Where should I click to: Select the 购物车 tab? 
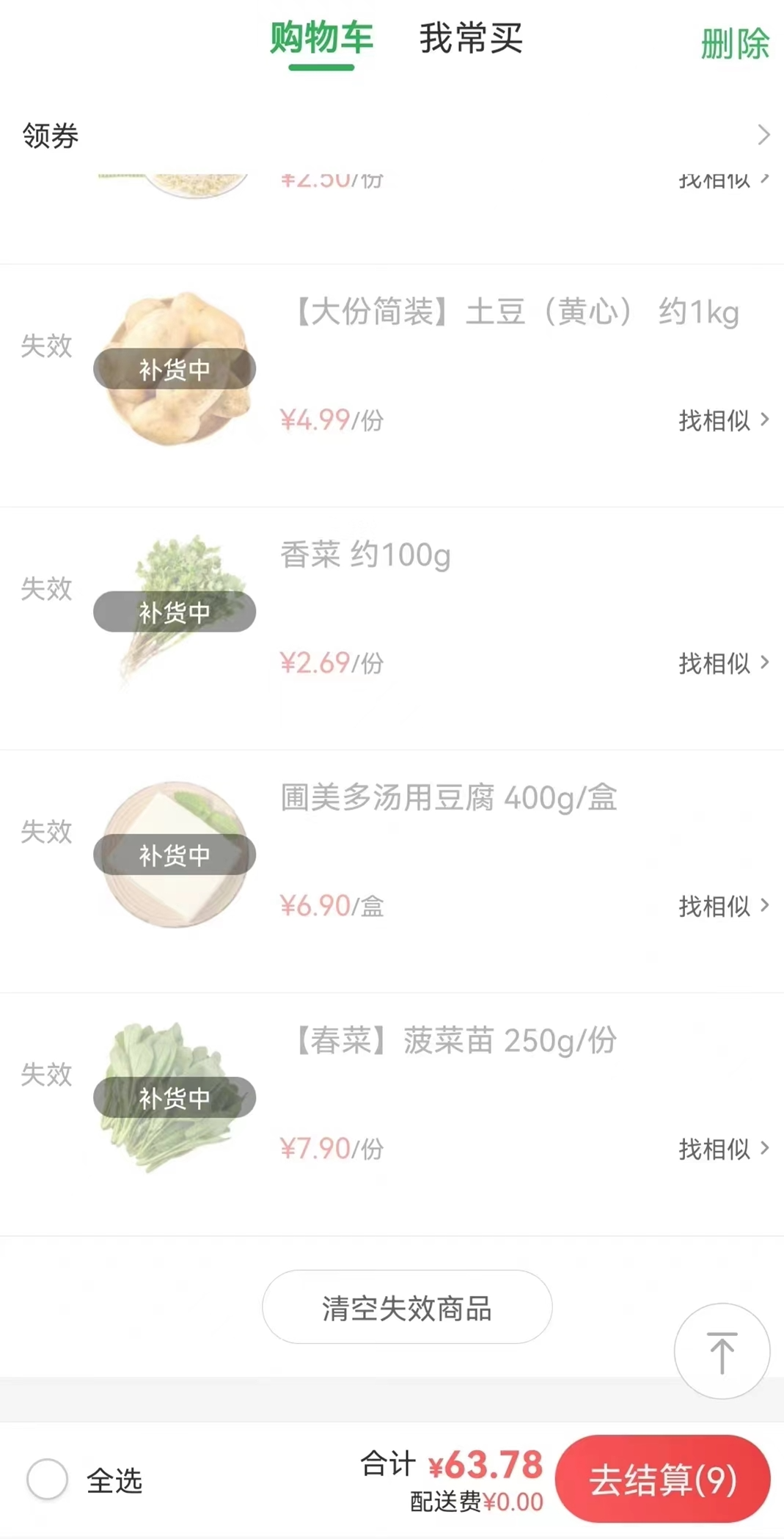pyautogui.click(x=321, y=39)
